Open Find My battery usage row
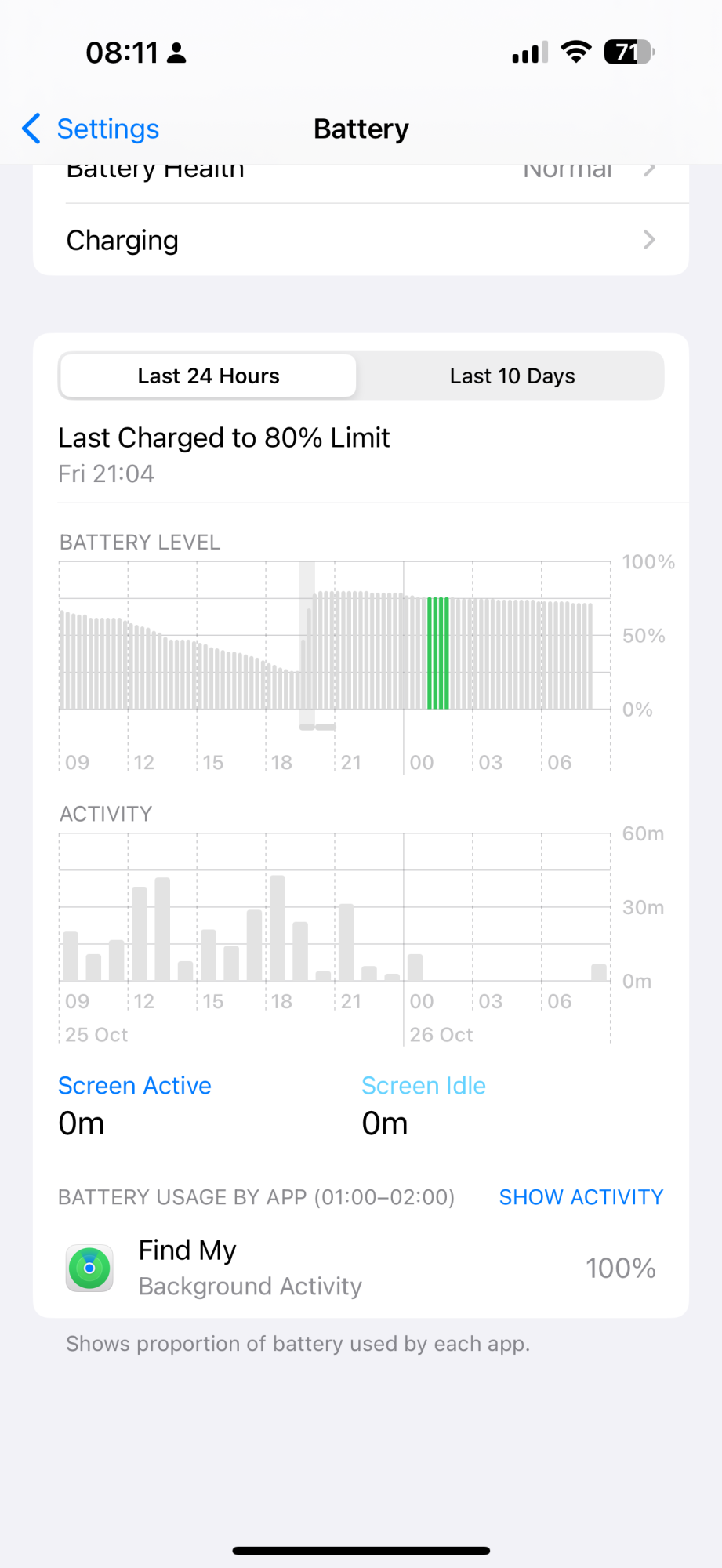The image size is (722, 1568). pos(361,1268)
